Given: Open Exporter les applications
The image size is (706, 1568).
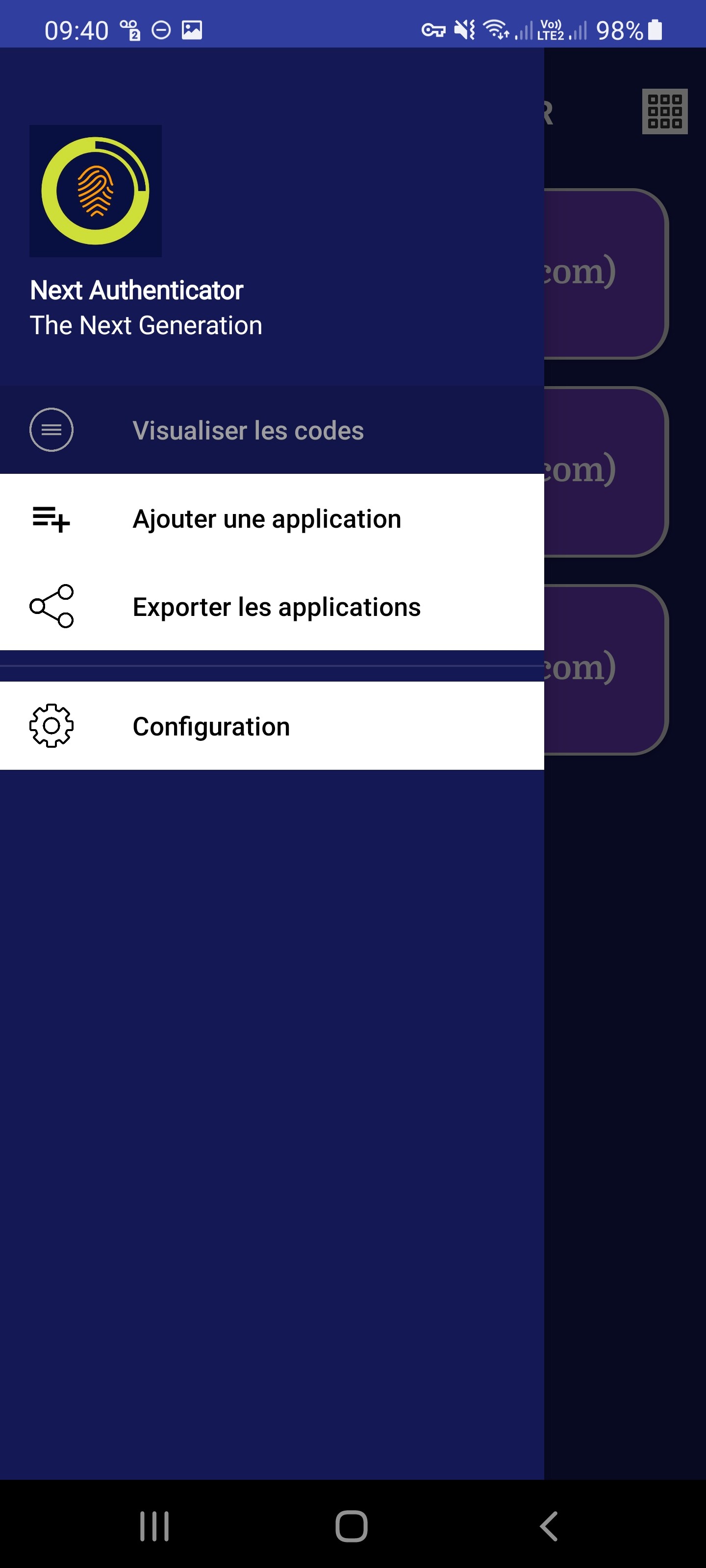Looking at the screenshot, I should pyautogui.click(x=272, y=606).
